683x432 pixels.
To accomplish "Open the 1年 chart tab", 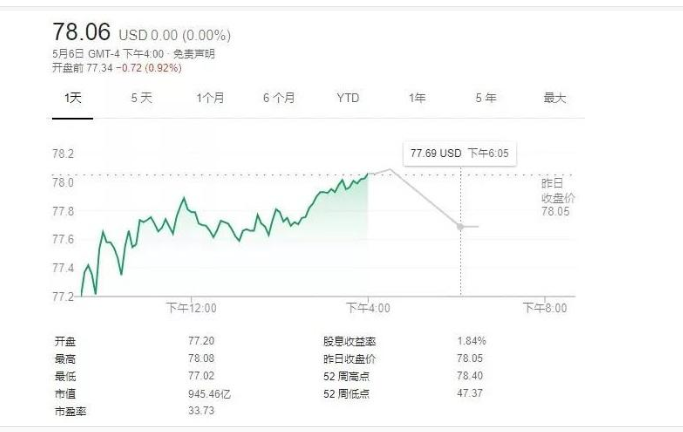I will [417, 98].
